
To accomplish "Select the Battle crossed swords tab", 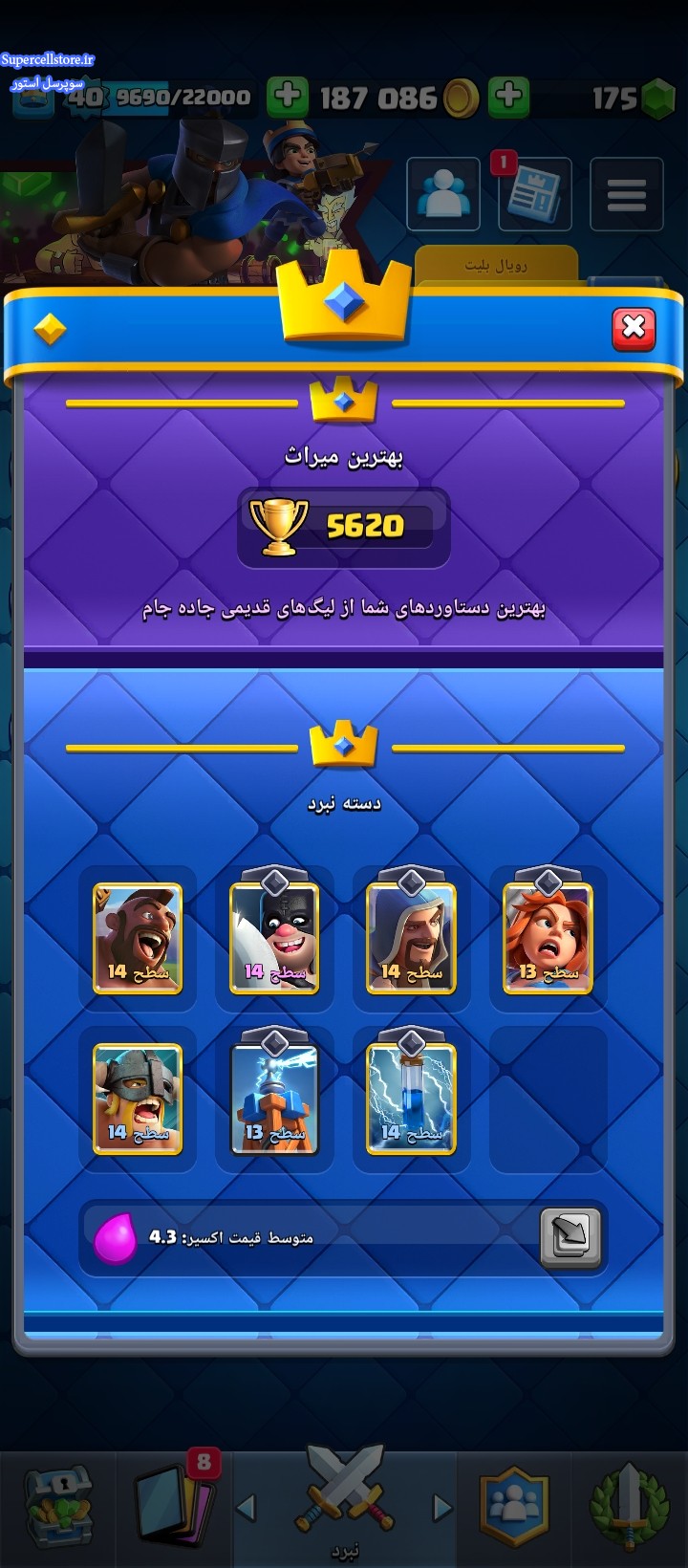I will pos(344,1505).
